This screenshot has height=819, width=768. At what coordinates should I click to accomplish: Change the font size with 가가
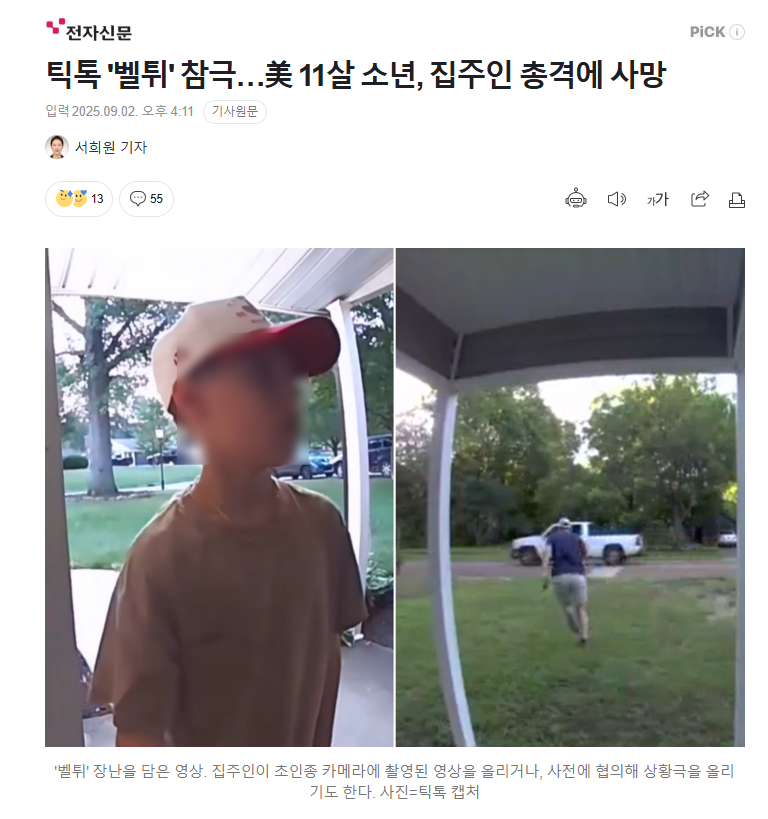[x=658, y=199]
